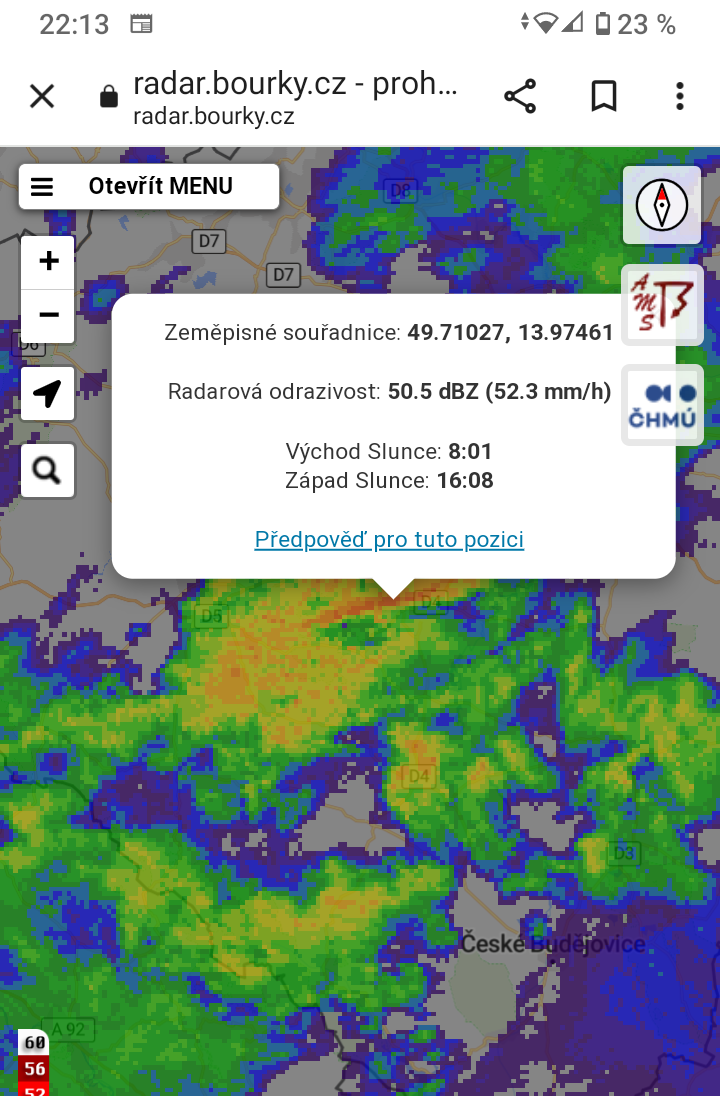Bookmark this radar page

click(603, 97)
